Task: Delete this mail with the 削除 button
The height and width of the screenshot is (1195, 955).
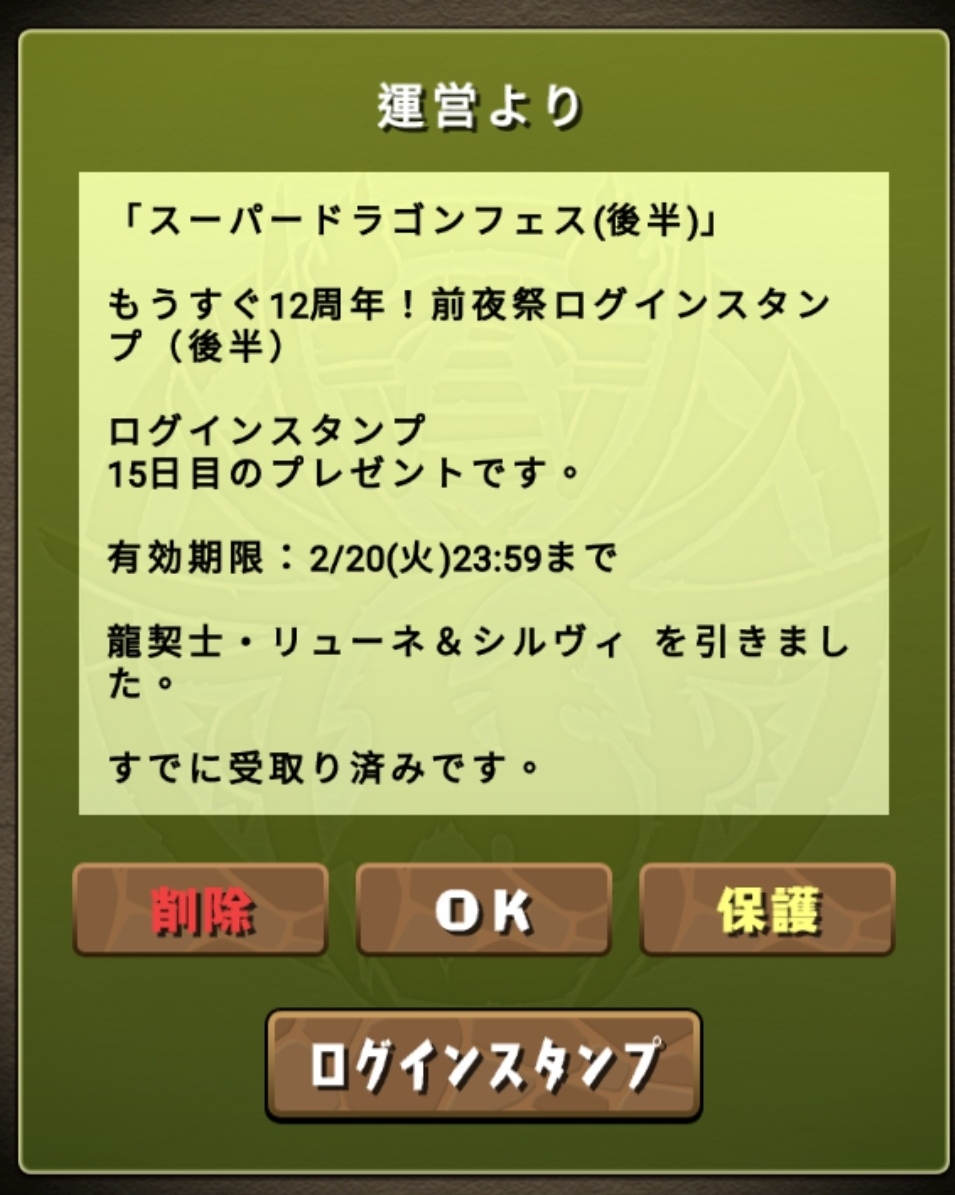Action: coord(200,909)
